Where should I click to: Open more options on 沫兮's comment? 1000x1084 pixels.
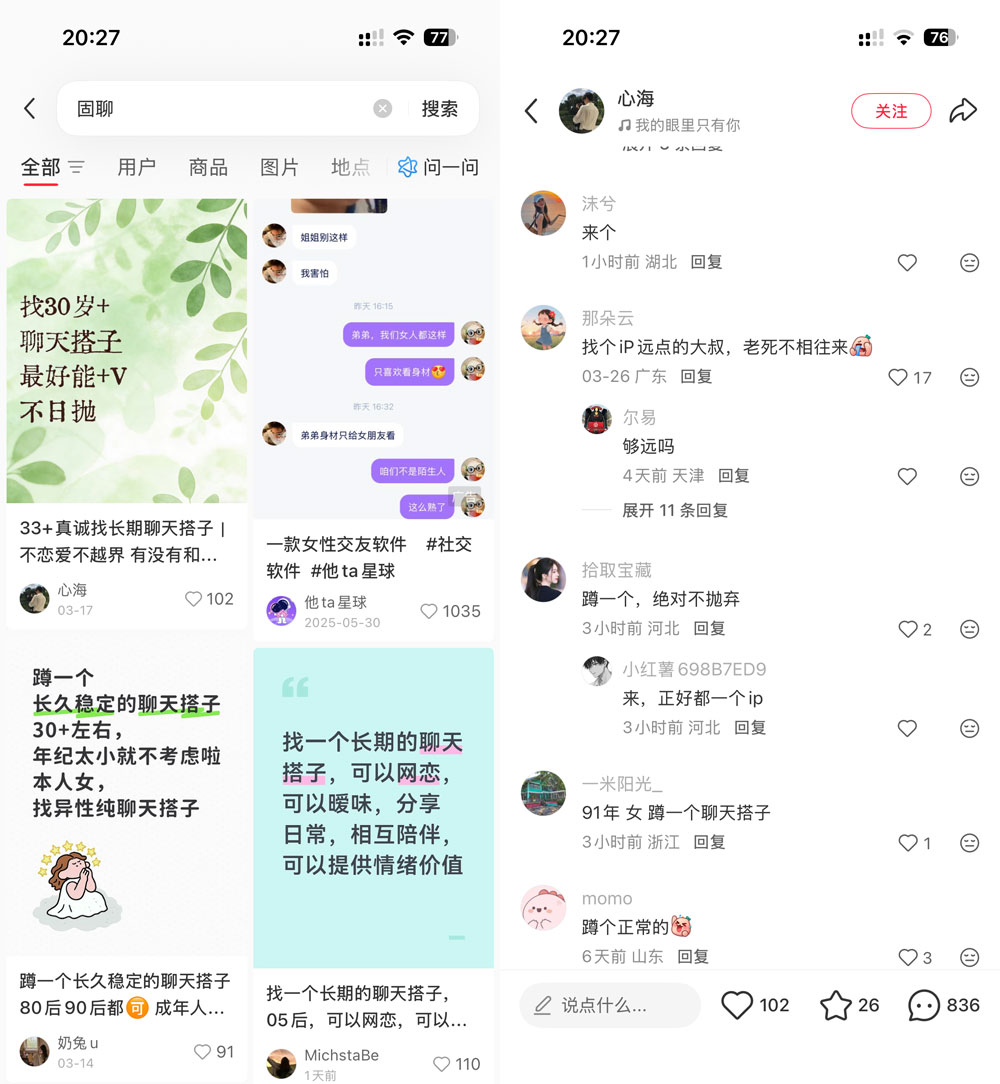coord(969,262)
